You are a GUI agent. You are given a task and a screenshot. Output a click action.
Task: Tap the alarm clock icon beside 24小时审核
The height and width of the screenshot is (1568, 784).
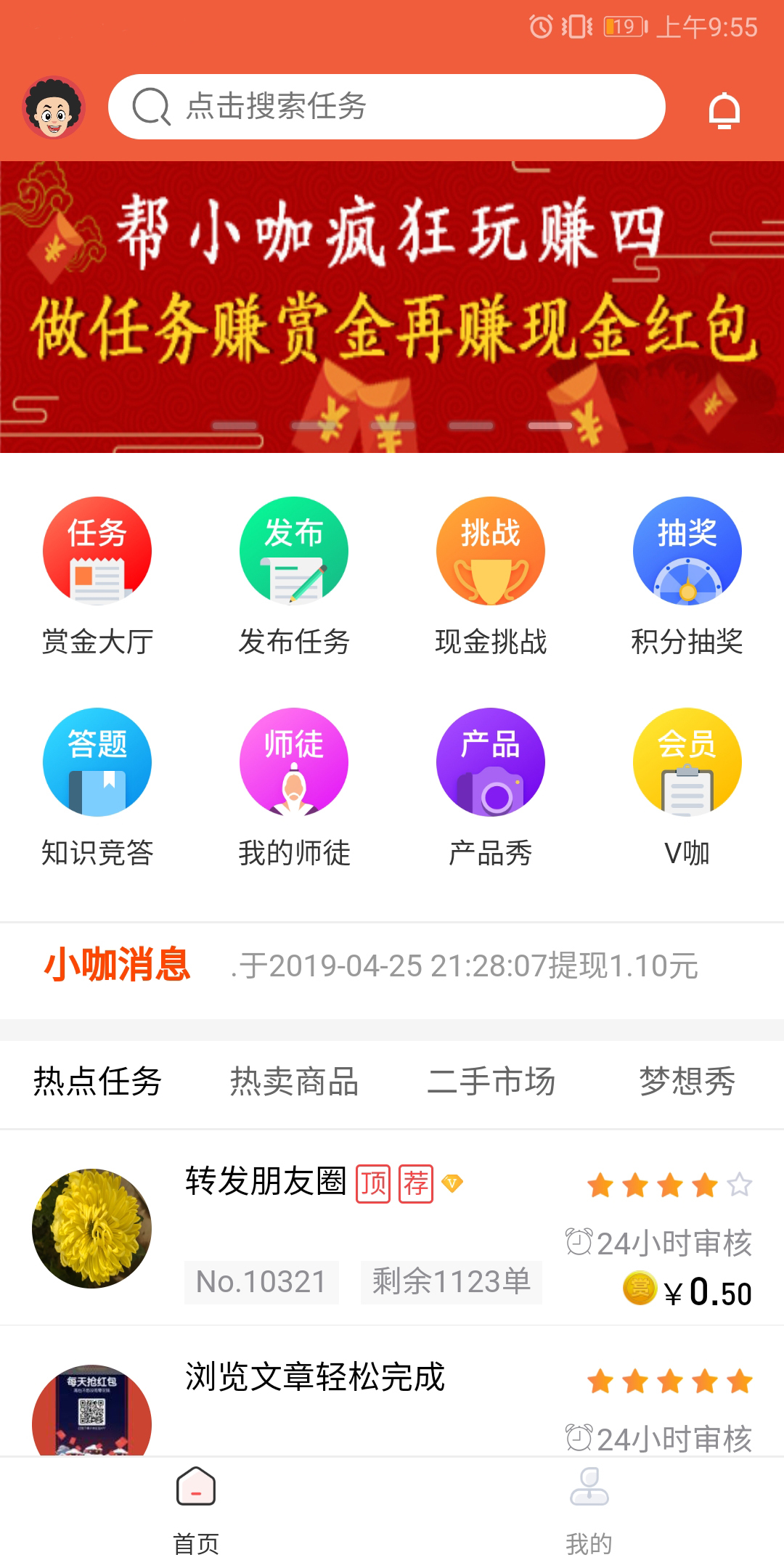coord(577,1241)
